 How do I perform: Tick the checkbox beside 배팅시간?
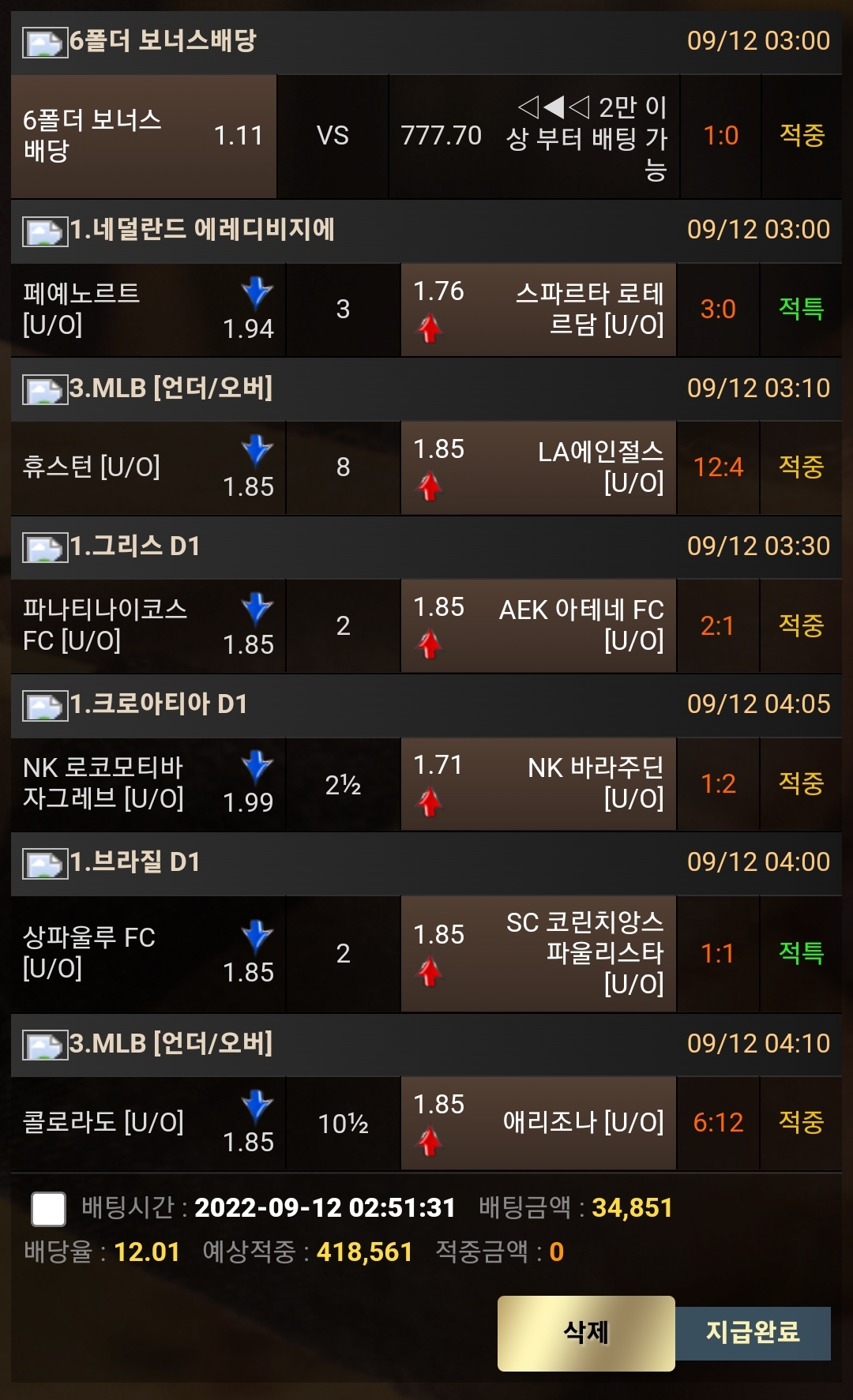tap(48, 1209)
